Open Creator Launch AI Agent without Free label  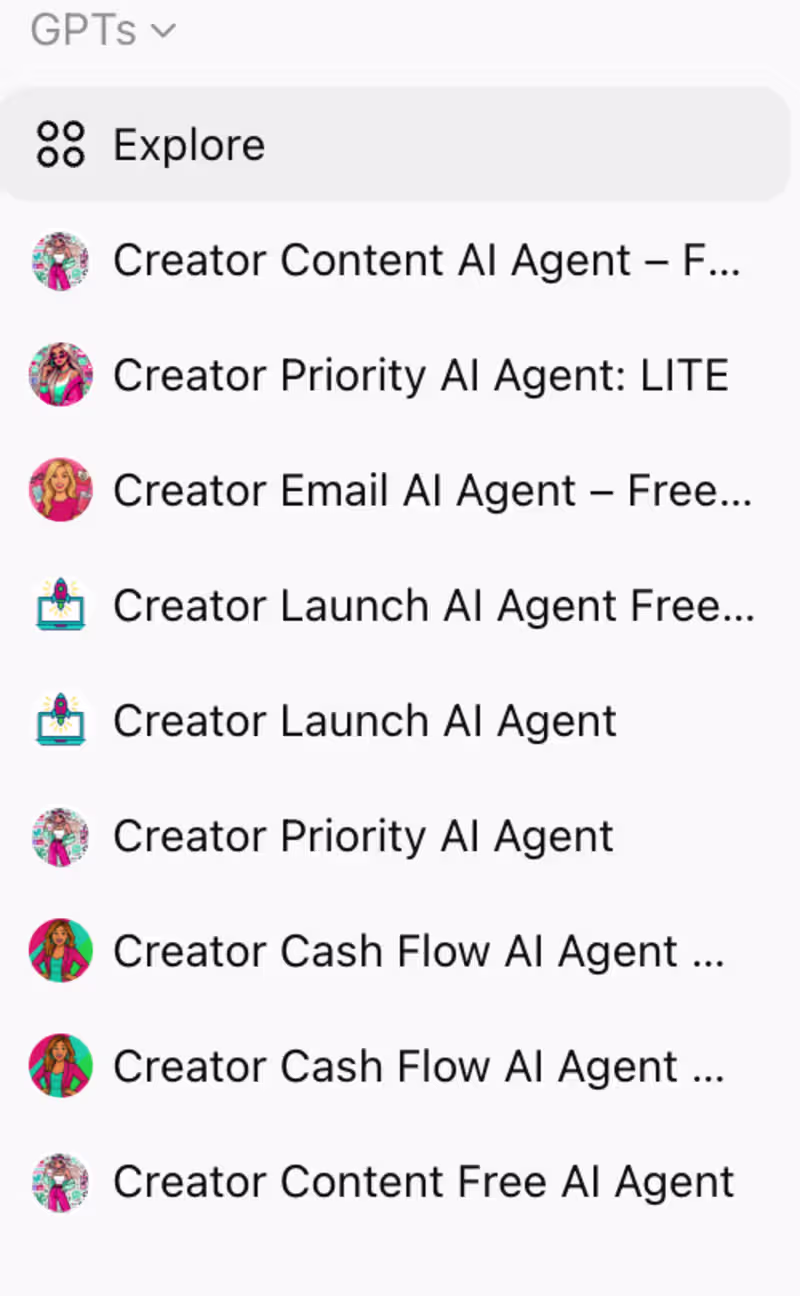(x=365, y=721)
